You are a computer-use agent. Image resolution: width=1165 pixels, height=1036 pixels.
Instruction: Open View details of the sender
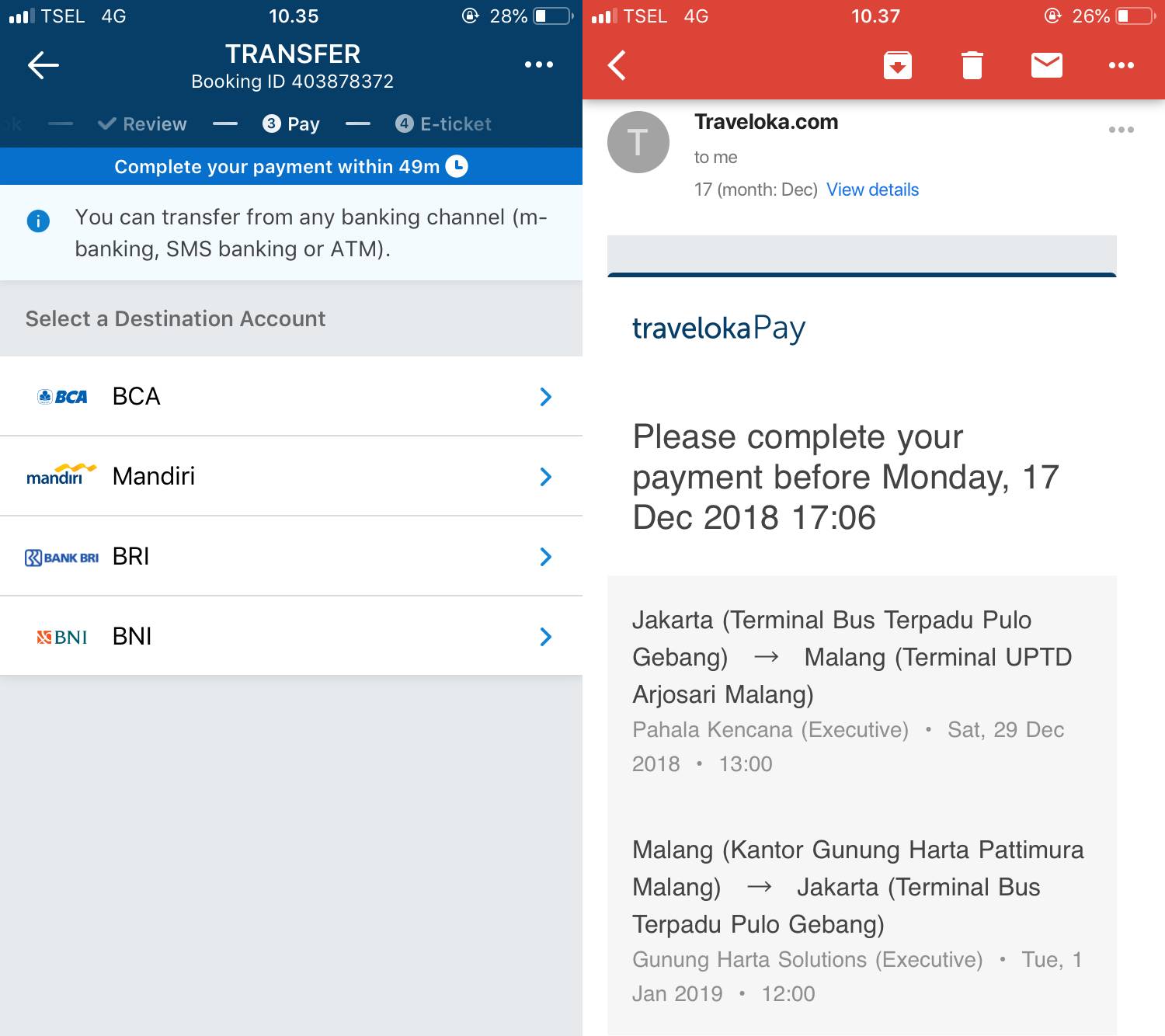[872, 189]
